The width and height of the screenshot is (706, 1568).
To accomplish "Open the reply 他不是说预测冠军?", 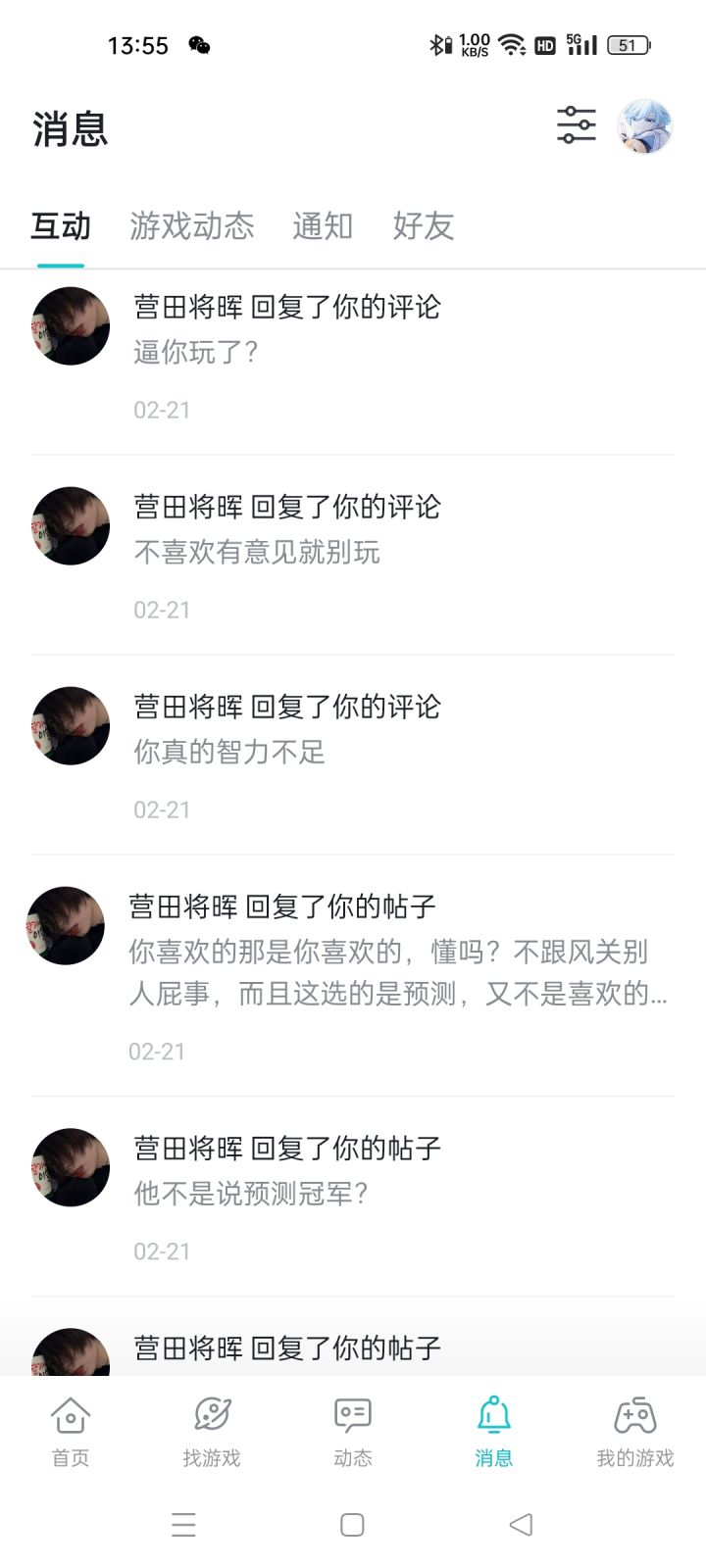I will tap(353, 1194).
